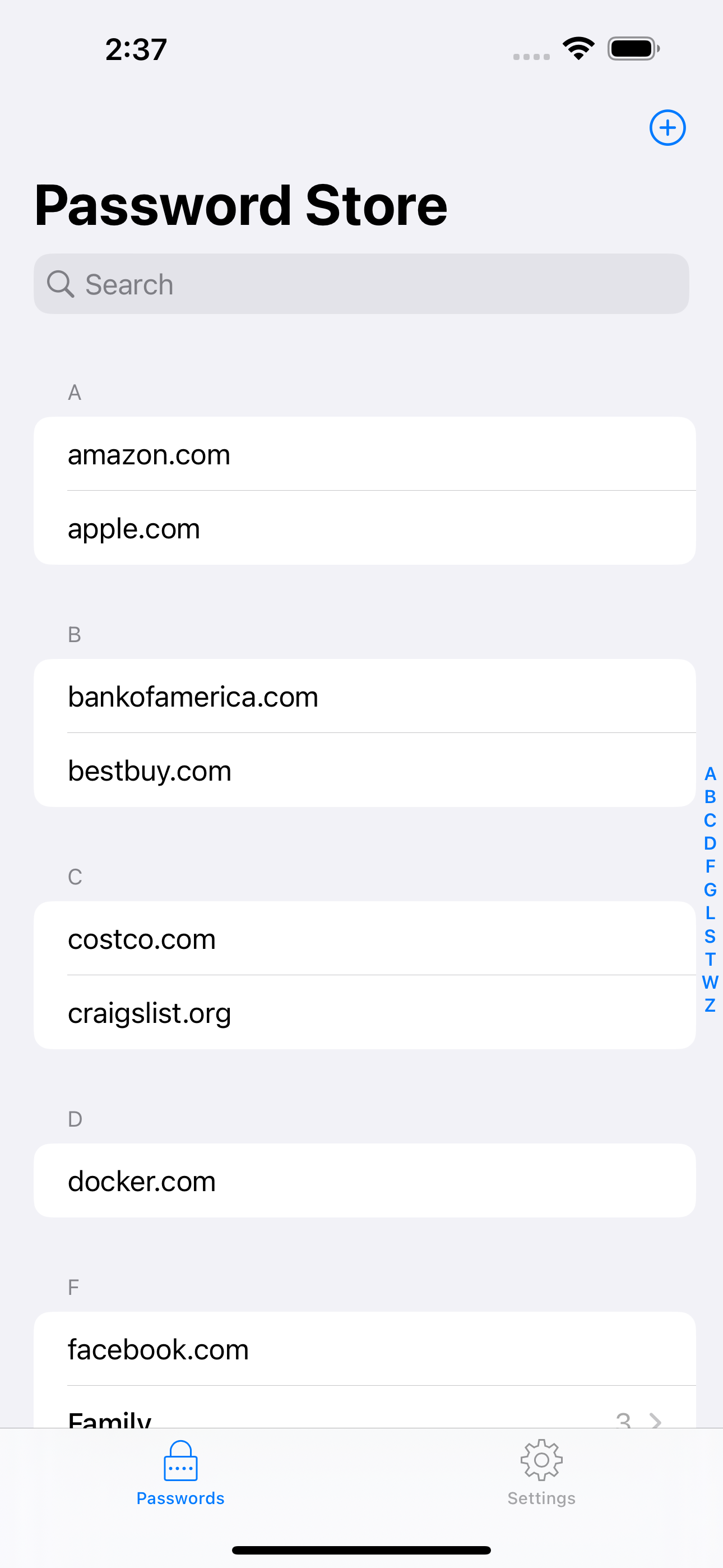Open the apple.com entry
The image size is (723, 1568).
tap(364, 528)
